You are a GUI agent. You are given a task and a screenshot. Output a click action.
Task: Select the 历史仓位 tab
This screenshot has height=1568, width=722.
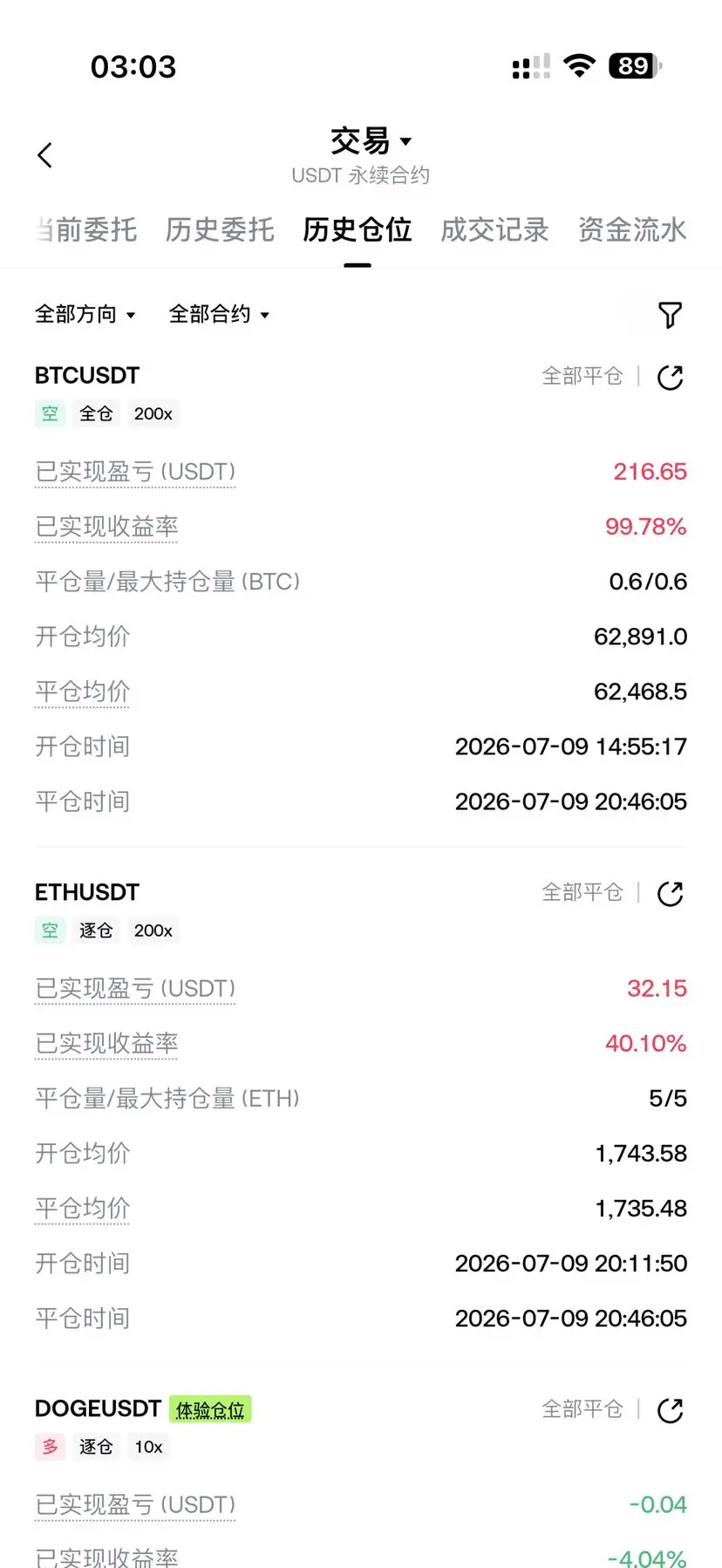(x=358, y=229)
